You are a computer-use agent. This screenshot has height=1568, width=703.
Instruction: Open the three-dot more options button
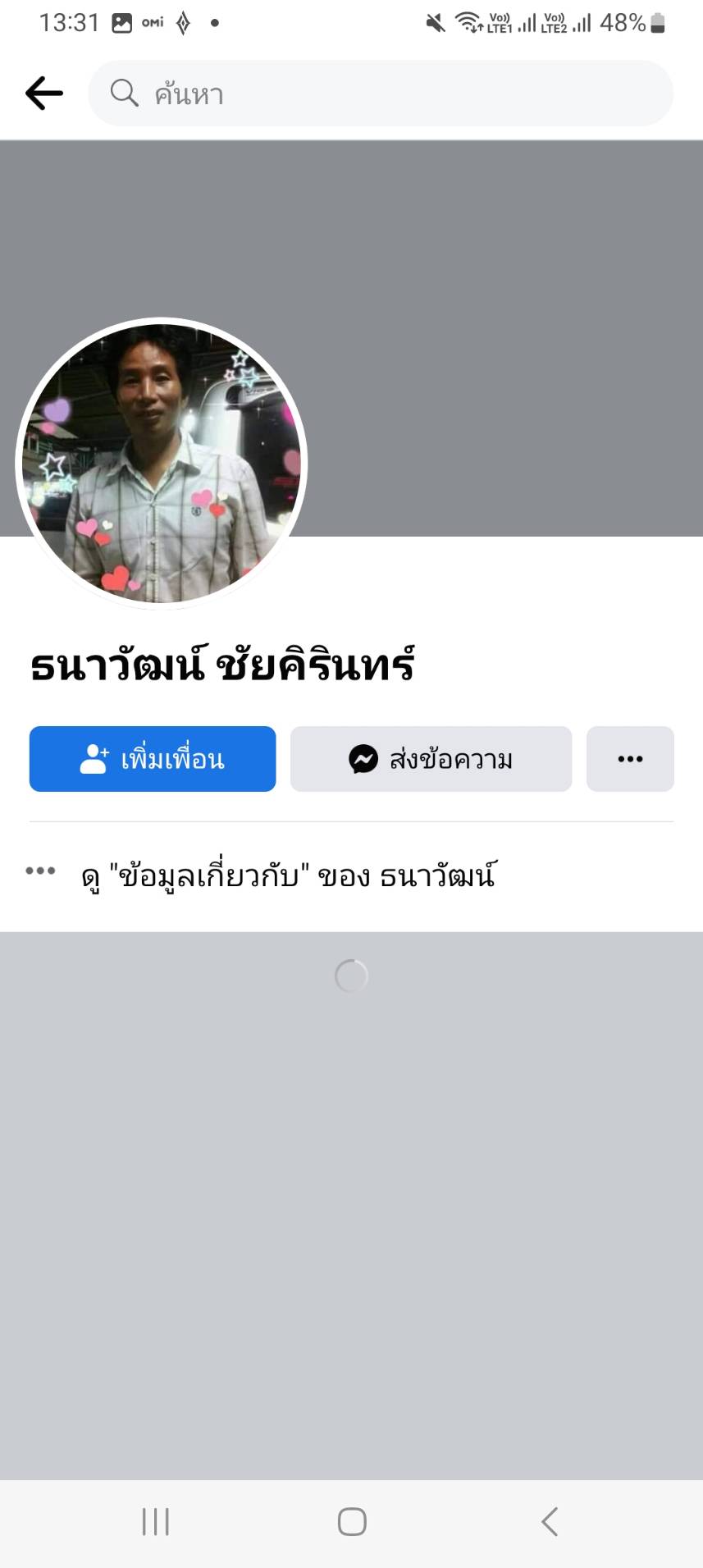pyautogui.click(x=630, y=759)
